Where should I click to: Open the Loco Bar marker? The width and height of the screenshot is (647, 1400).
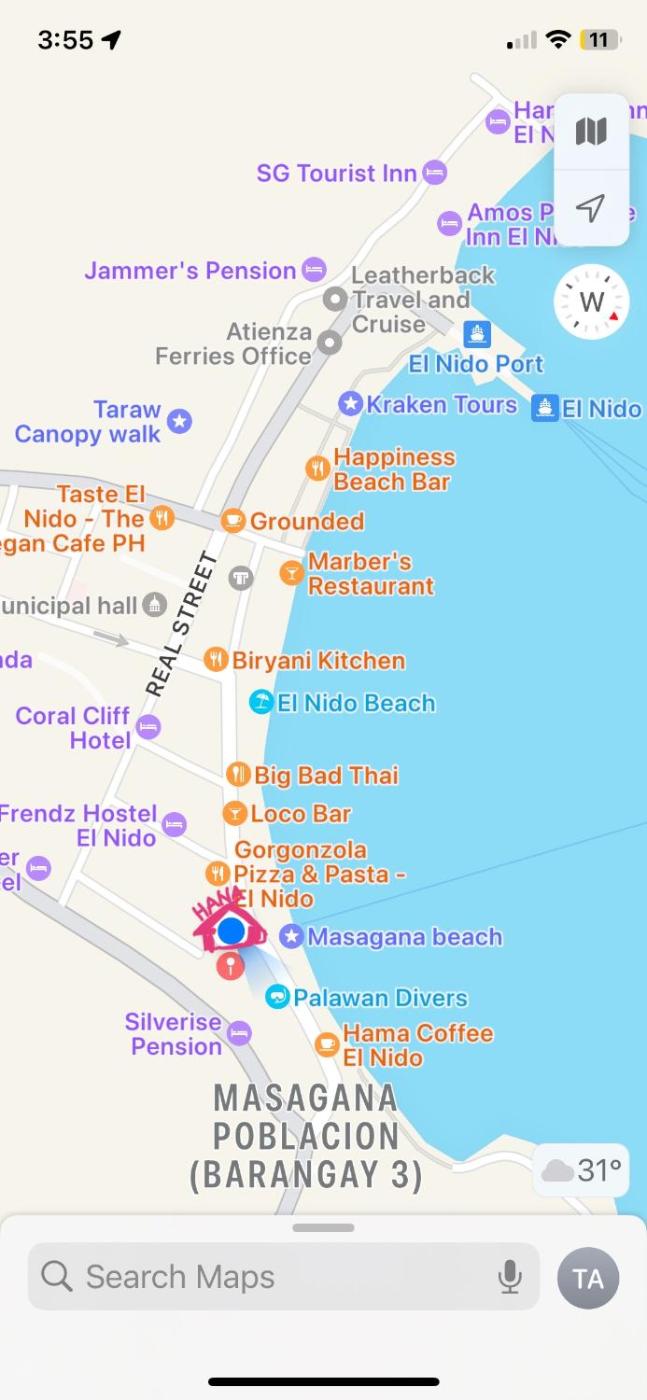235,814
